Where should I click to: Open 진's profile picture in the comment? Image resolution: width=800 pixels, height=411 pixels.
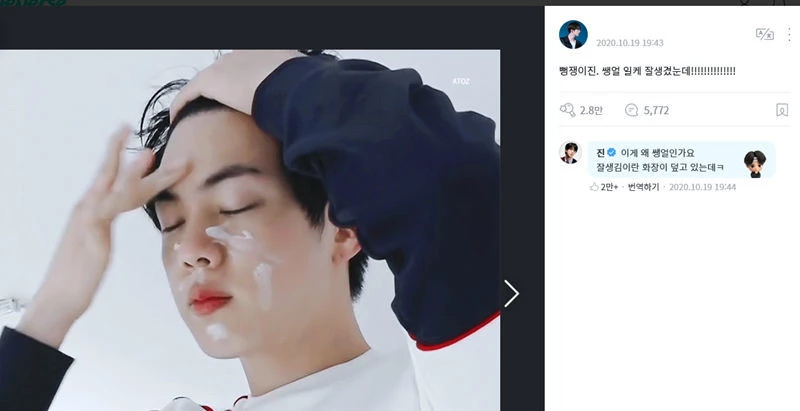coord(570,152)
